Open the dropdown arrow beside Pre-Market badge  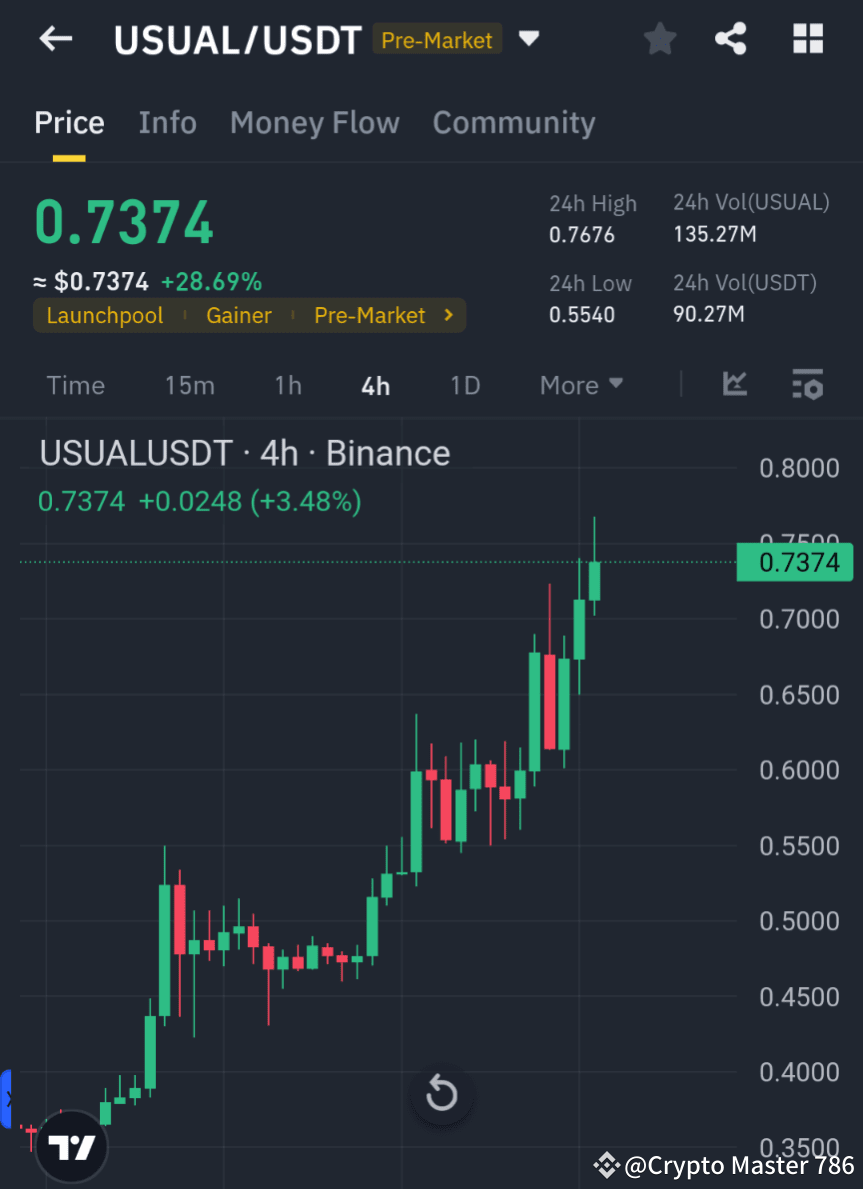click(529, 39)
